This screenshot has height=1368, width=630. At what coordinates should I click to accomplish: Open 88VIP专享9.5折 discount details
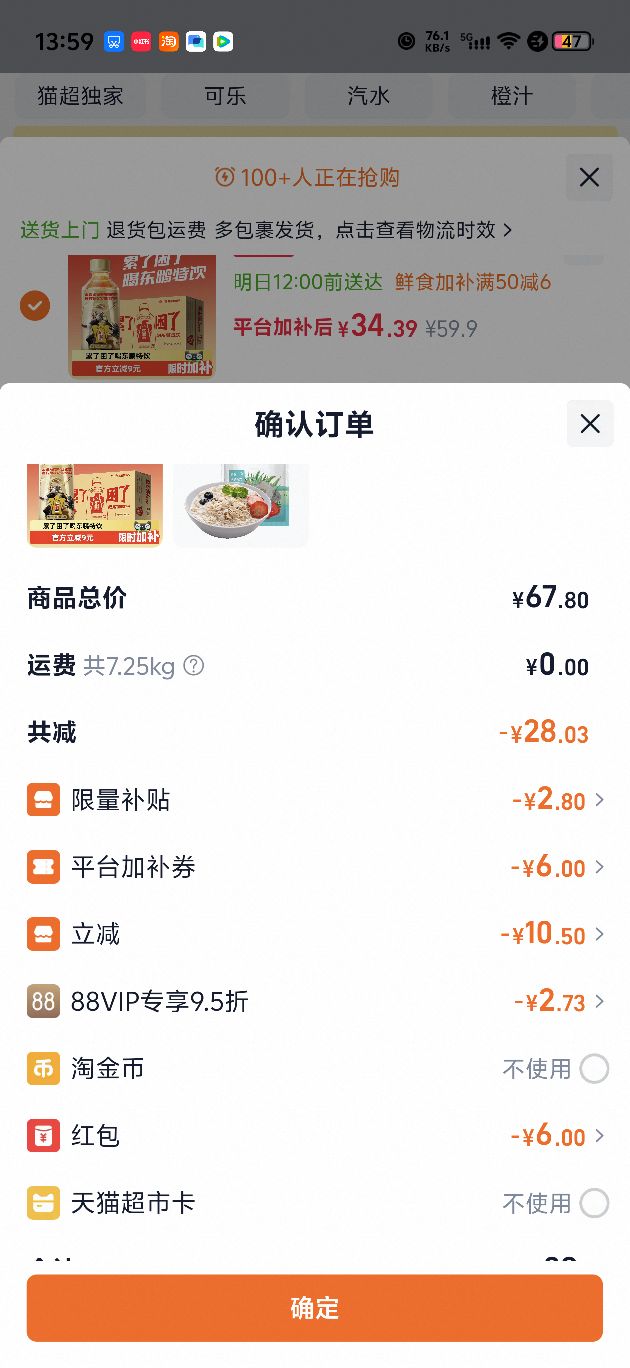[315, 1001]
